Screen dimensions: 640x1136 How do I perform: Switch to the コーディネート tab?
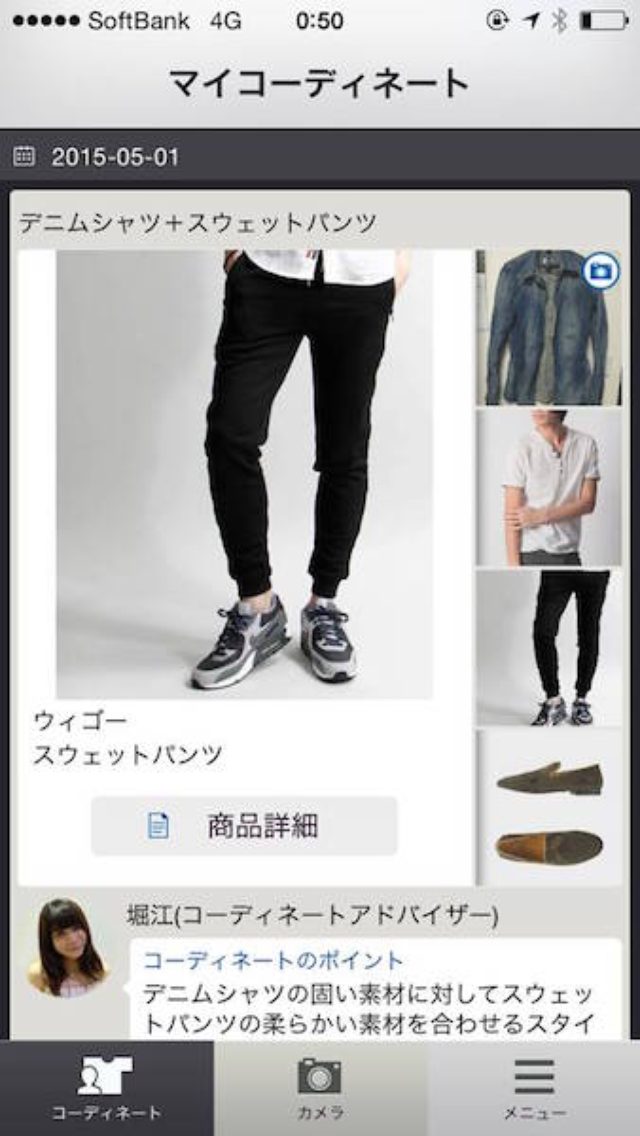tap(106, 1088)
